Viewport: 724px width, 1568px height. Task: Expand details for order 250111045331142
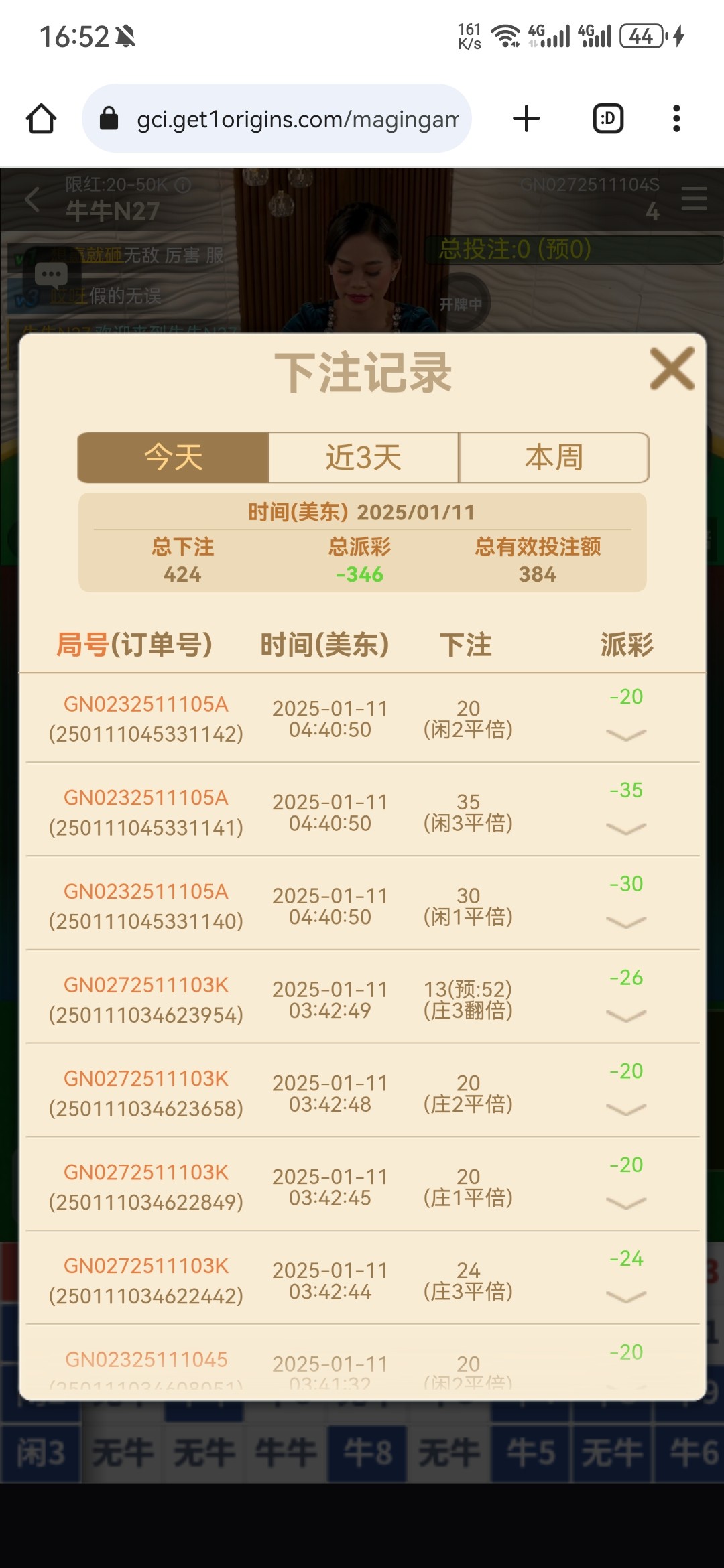click(625, 735)
